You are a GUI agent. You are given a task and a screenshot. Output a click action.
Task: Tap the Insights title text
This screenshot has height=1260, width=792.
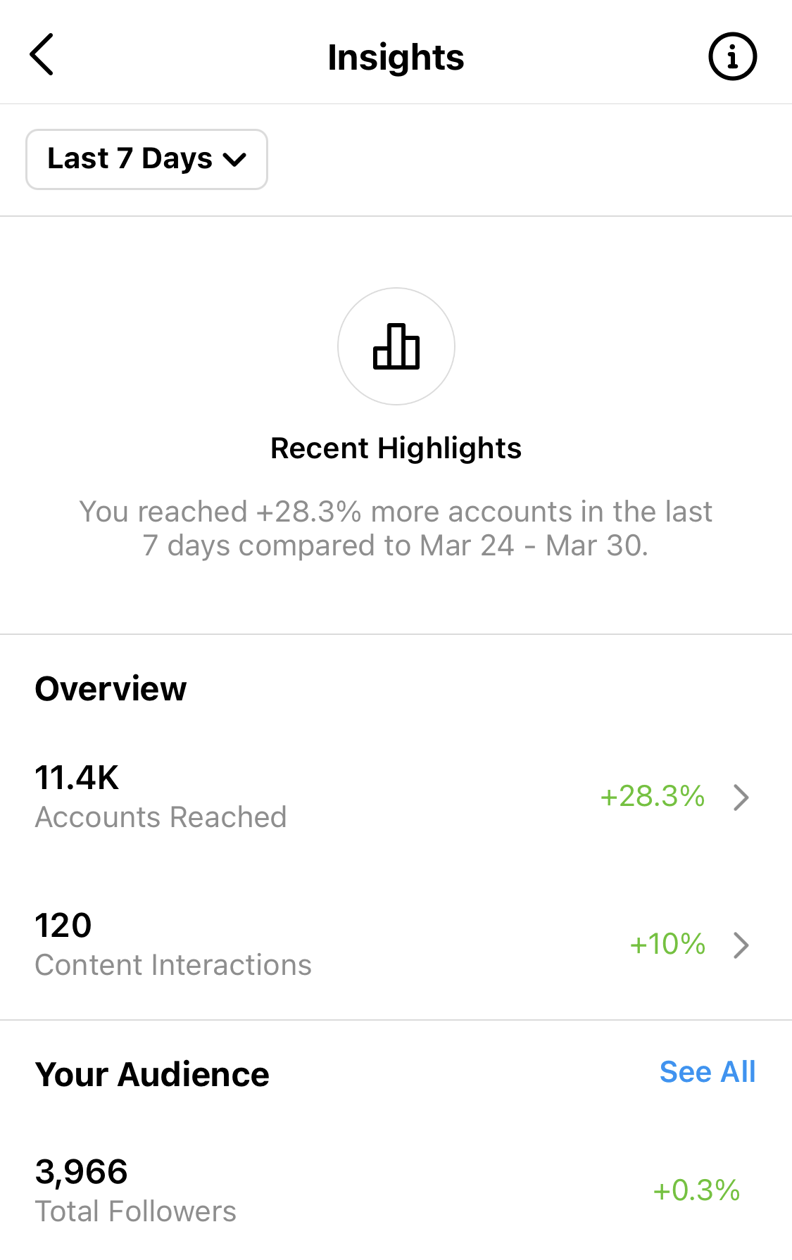point(396,57)
